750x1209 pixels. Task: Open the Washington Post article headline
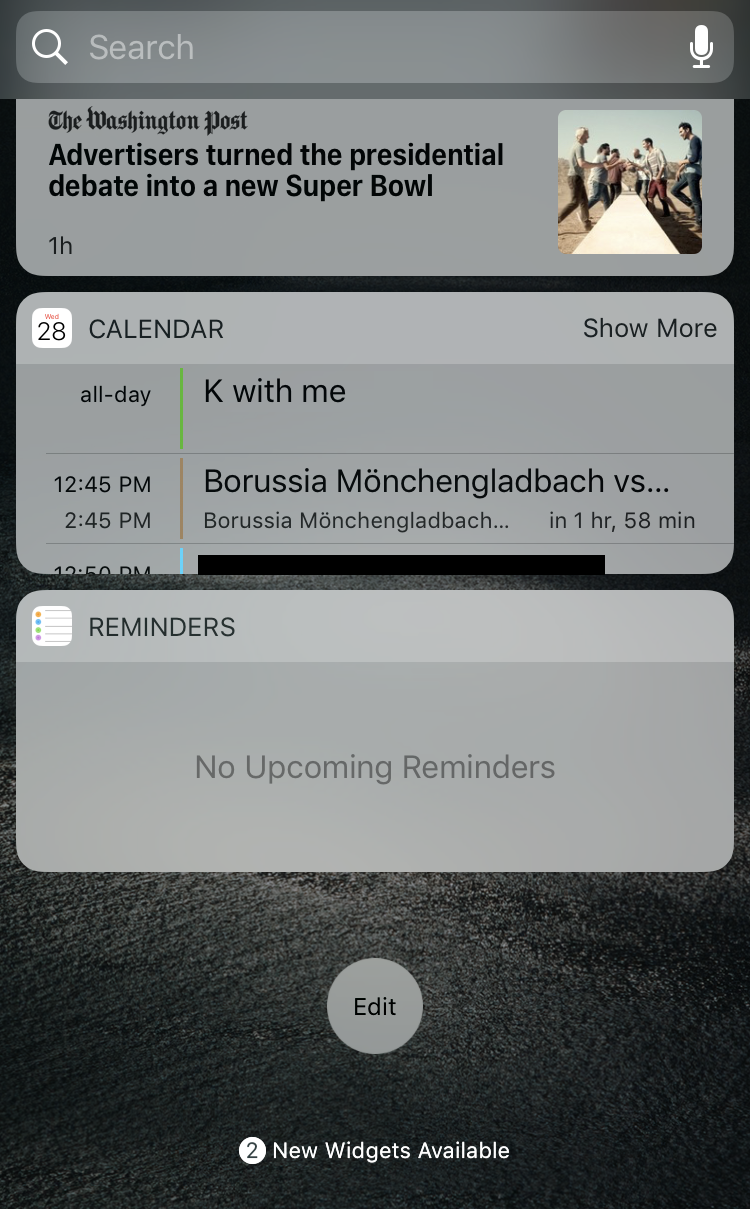tap(275, 170)
